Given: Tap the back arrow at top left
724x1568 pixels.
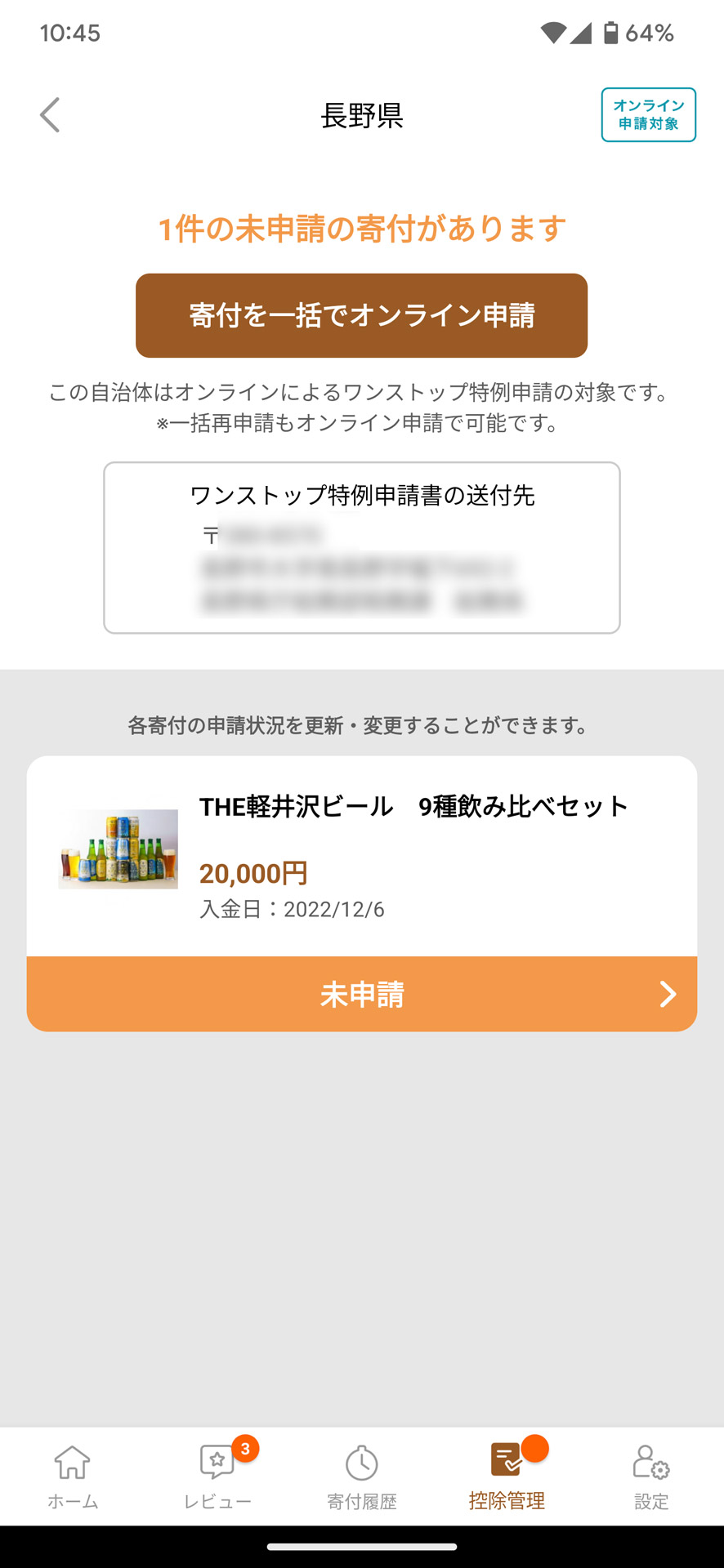Looking at the screenshot, I should (50, 114).
